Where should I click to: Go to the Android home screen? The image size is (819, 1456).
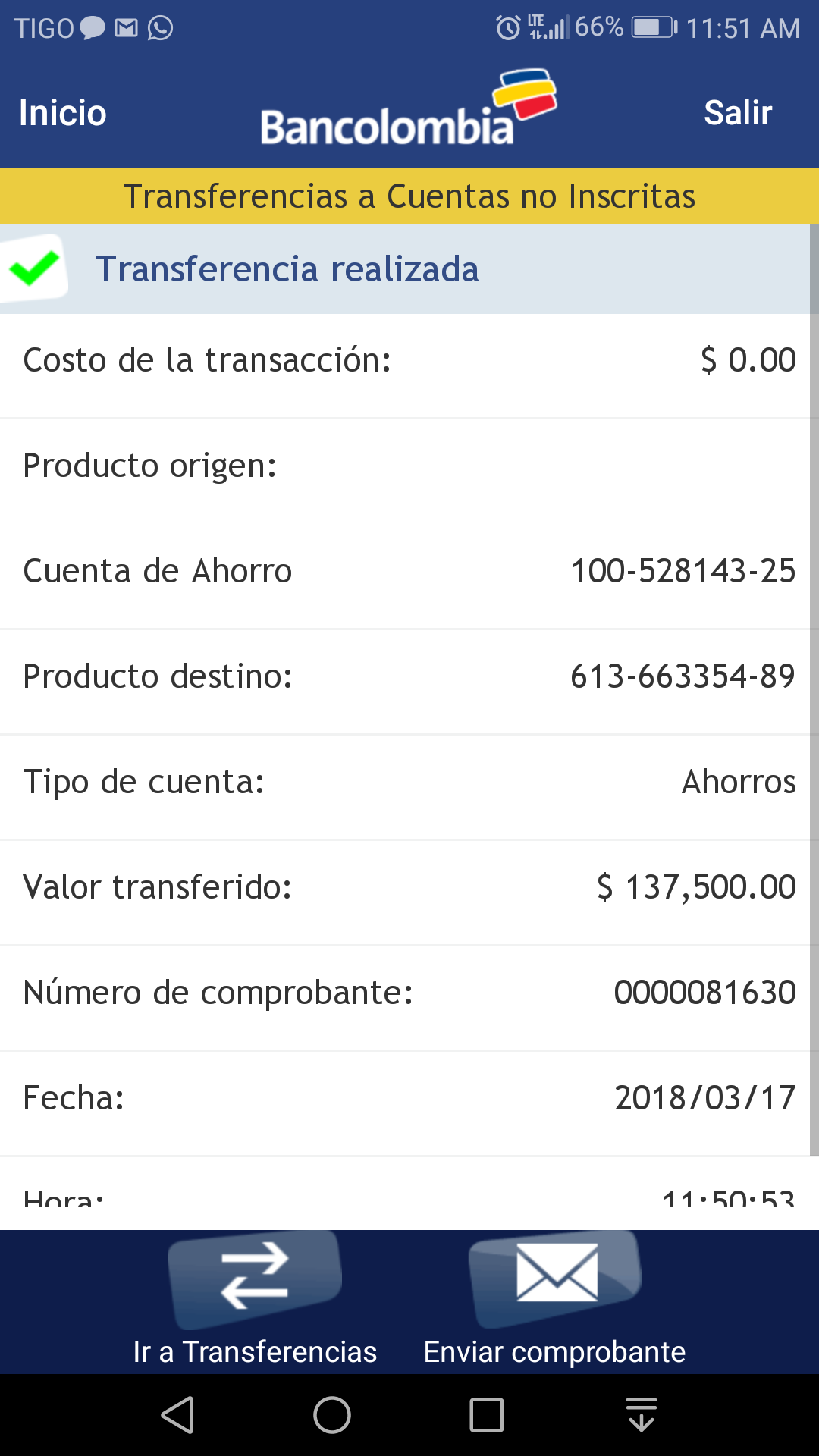point(332,1415)
